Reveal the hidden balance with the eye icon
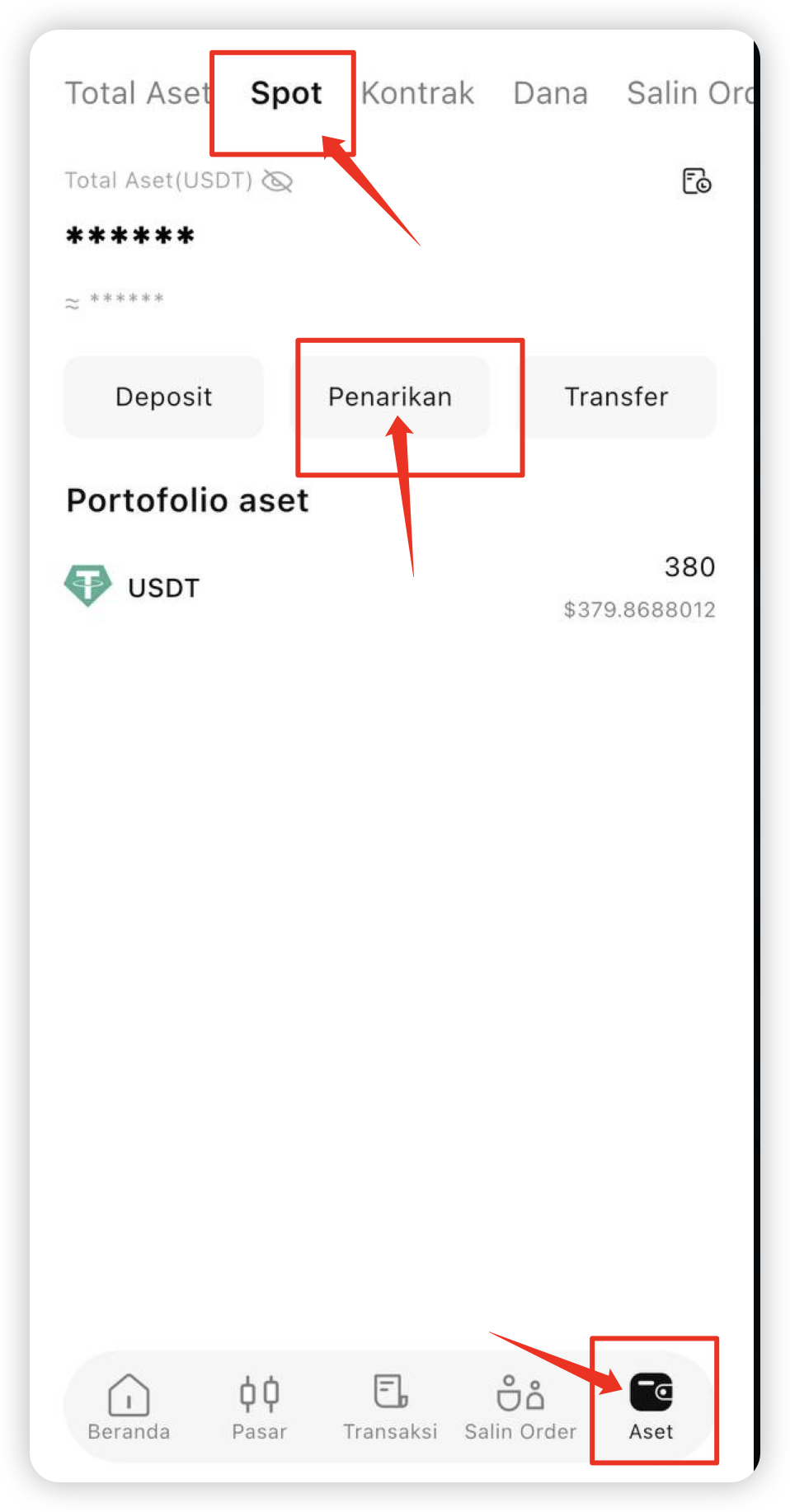 (277, 181)
